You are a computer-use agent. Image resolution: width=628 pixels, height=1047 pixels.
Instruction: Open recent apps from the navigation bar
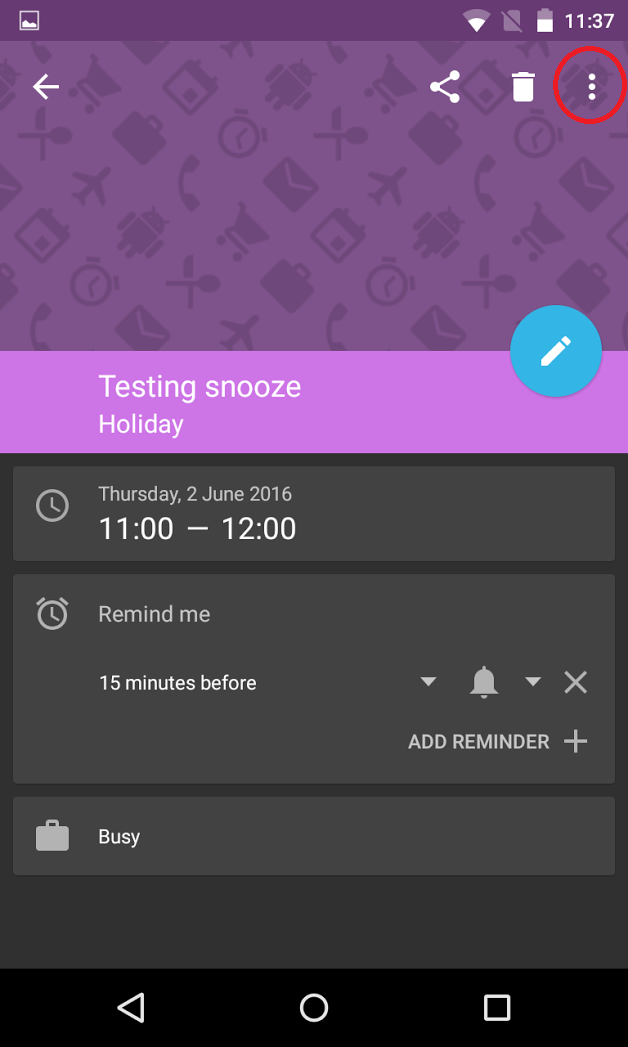click(497, 1007)
